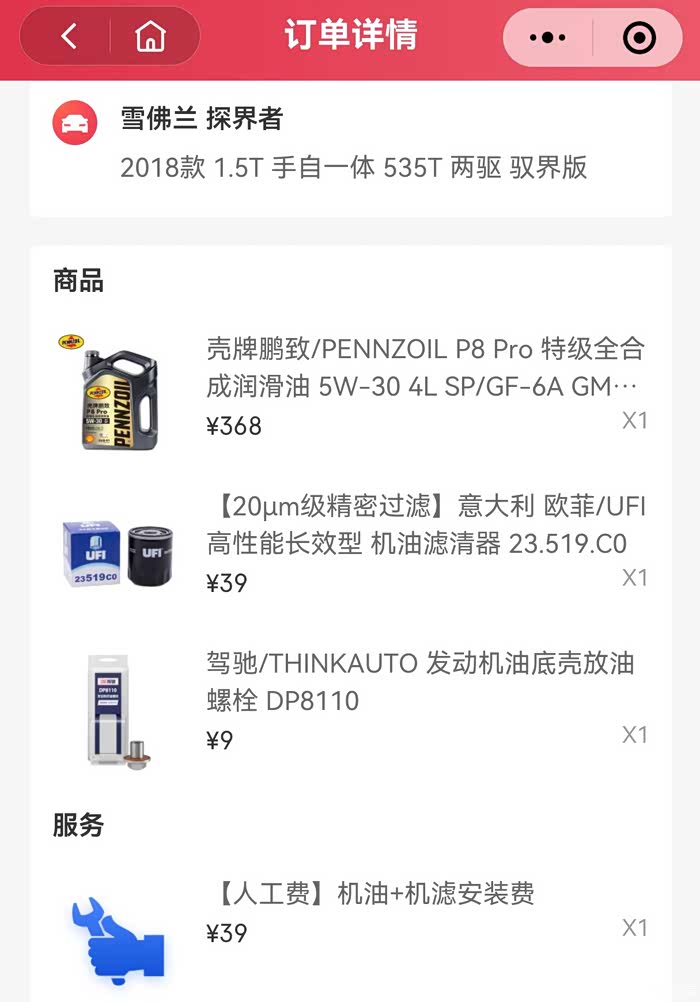Go back from order details
The height and width of the screenshot is (1002, 700).
tap(68, 37)
